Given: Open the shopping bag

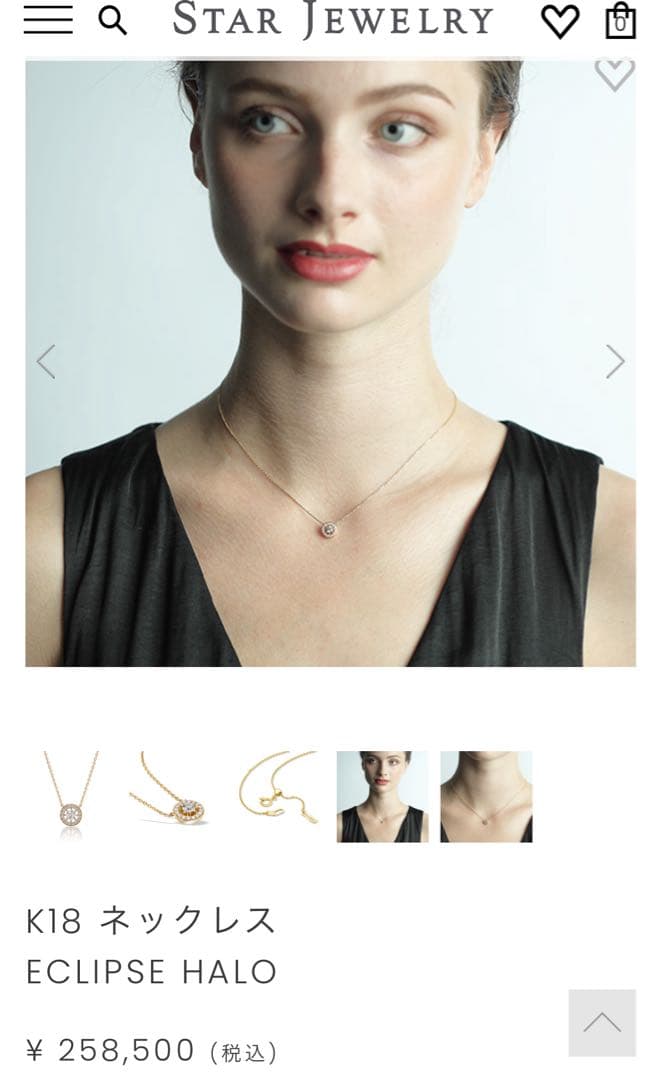Looking at the screenshot, I should [620, 21].
